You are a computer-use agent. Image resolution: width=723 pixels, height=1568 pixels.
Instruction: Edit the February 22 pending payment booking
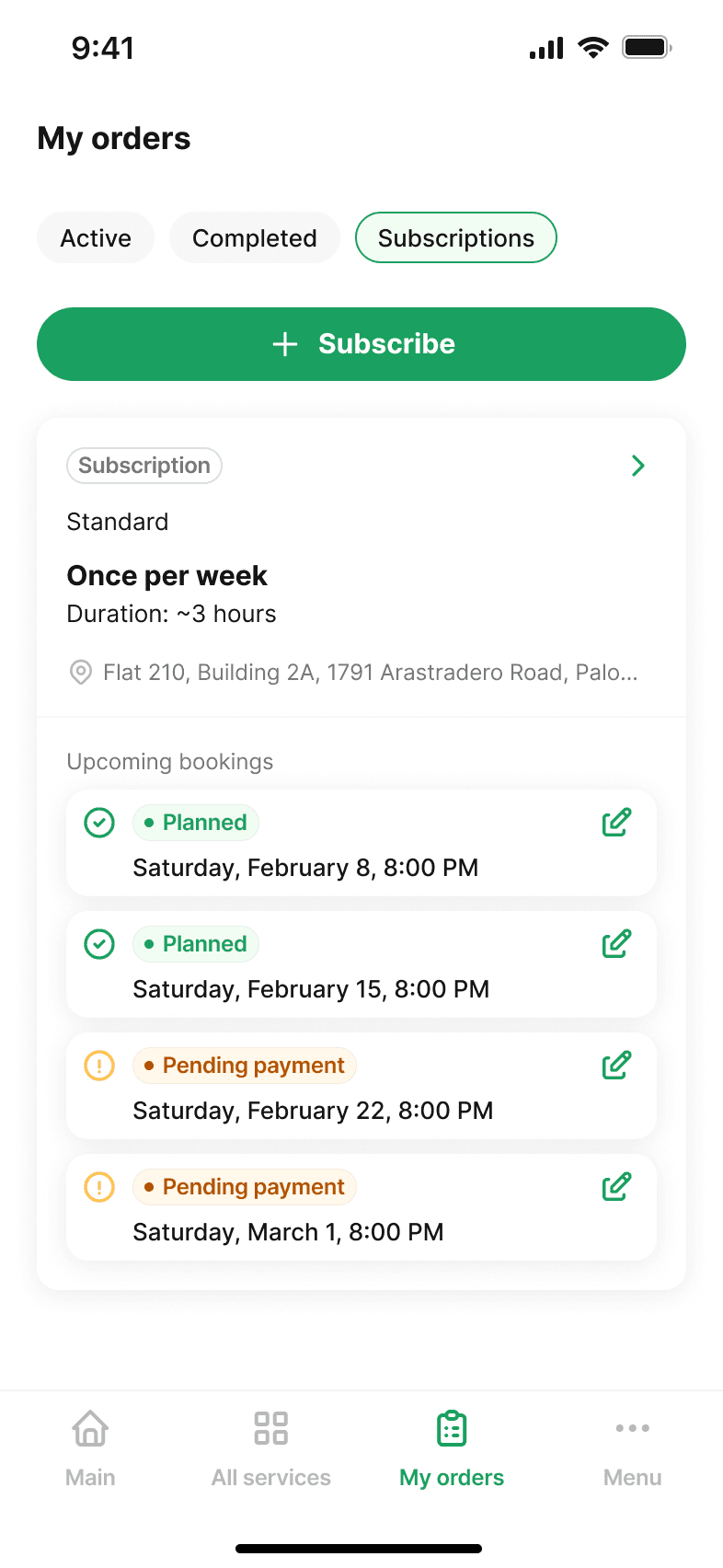tap(616, 1066)
